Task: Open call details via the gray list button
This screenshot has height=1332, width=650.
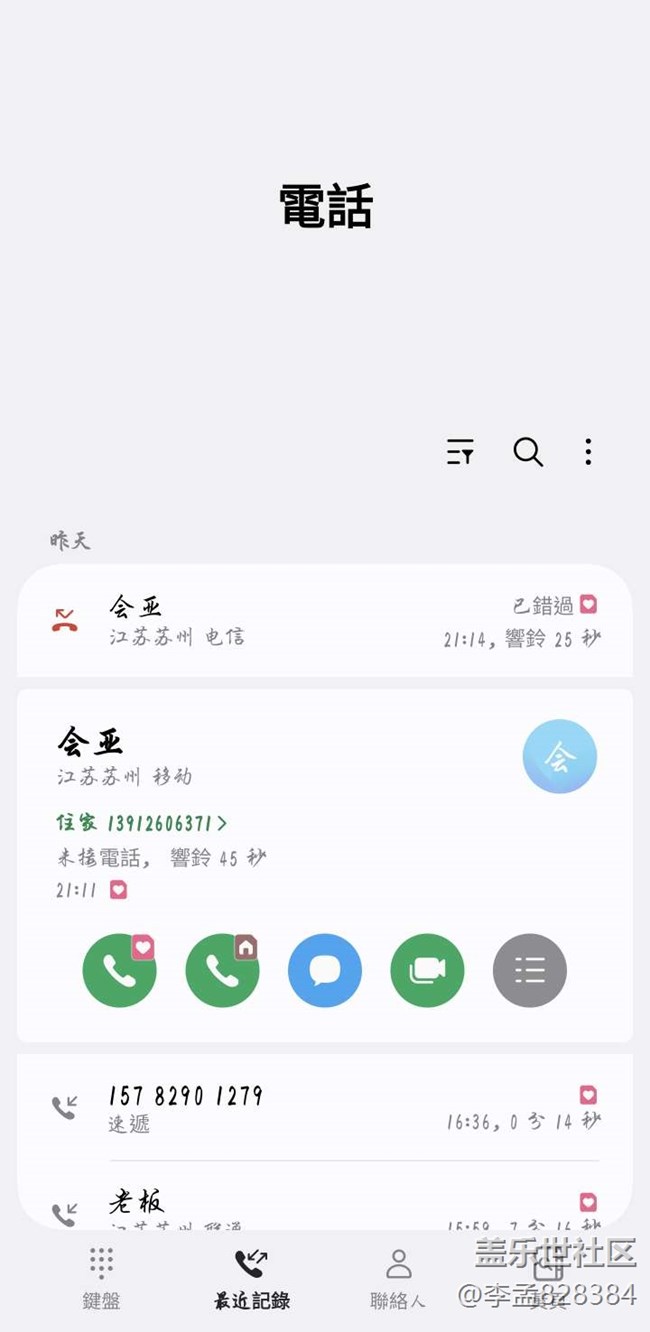Action: click(x=530, y=970)
